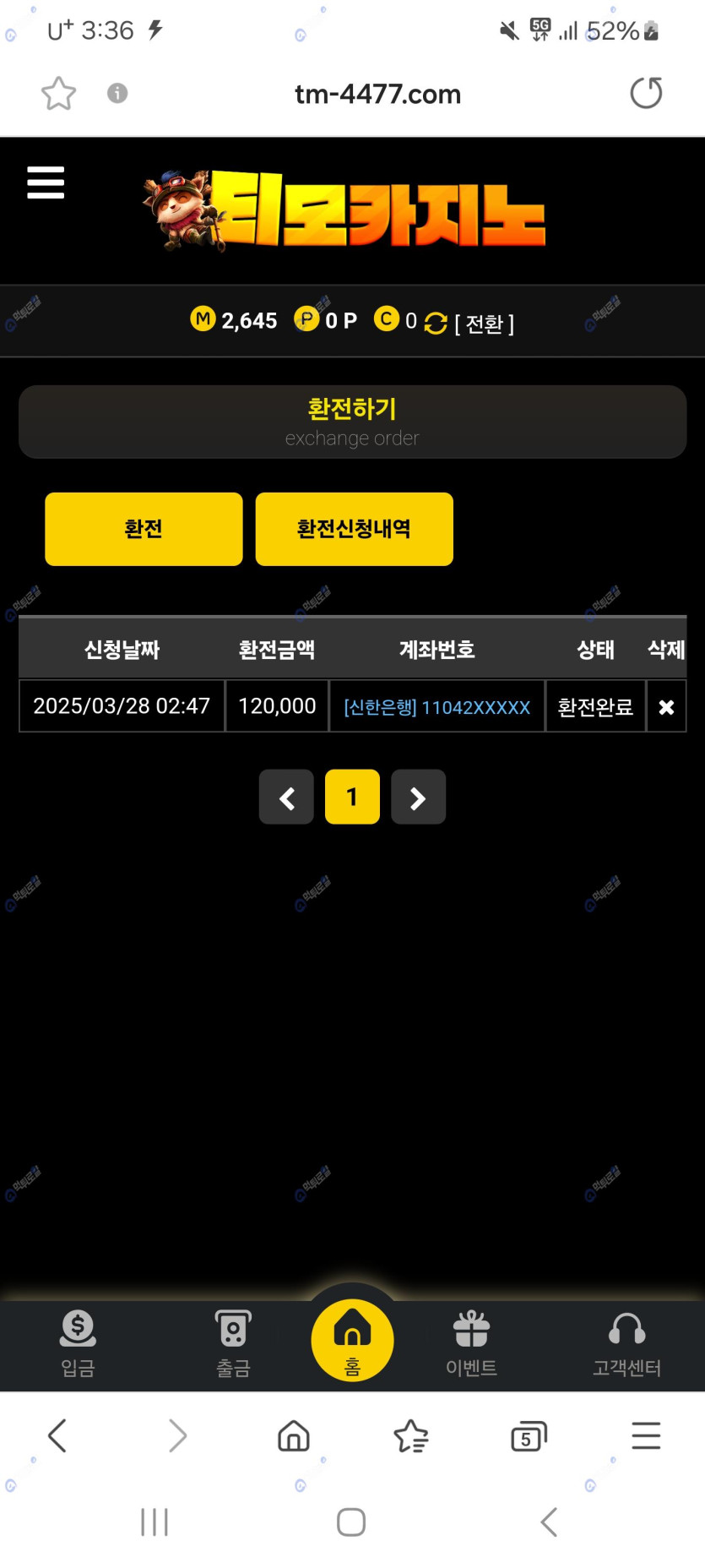Delete the 2025/03/28 exchange record

coord(666,707)
